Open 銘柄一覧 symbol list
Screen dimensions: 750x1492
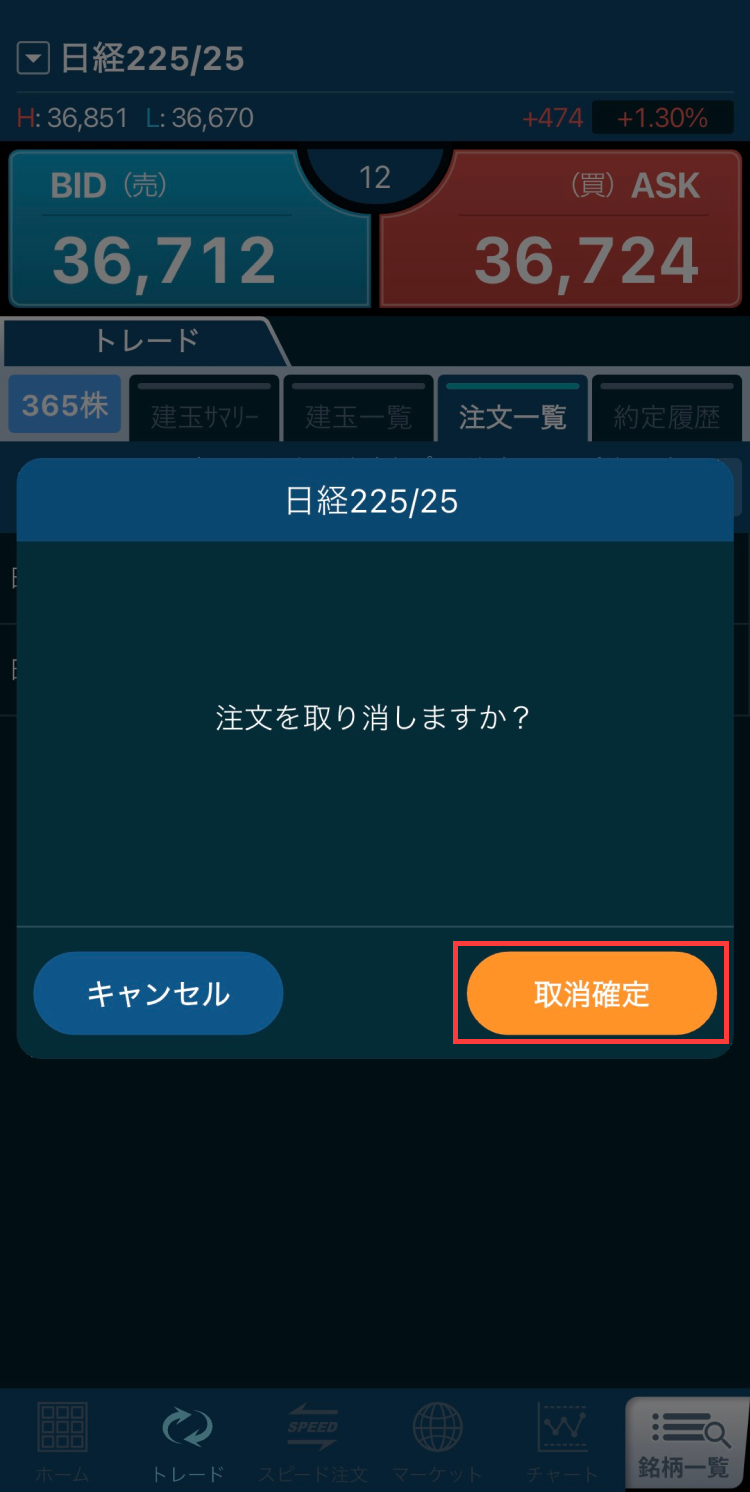click(687, 1441)
